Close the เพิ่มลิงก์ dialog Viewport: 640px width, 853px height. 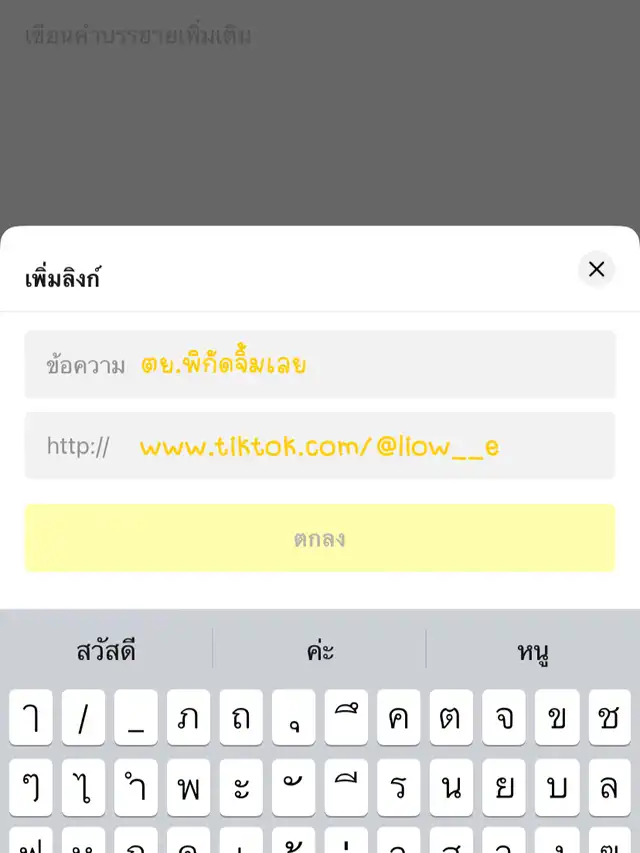point(596,269)
